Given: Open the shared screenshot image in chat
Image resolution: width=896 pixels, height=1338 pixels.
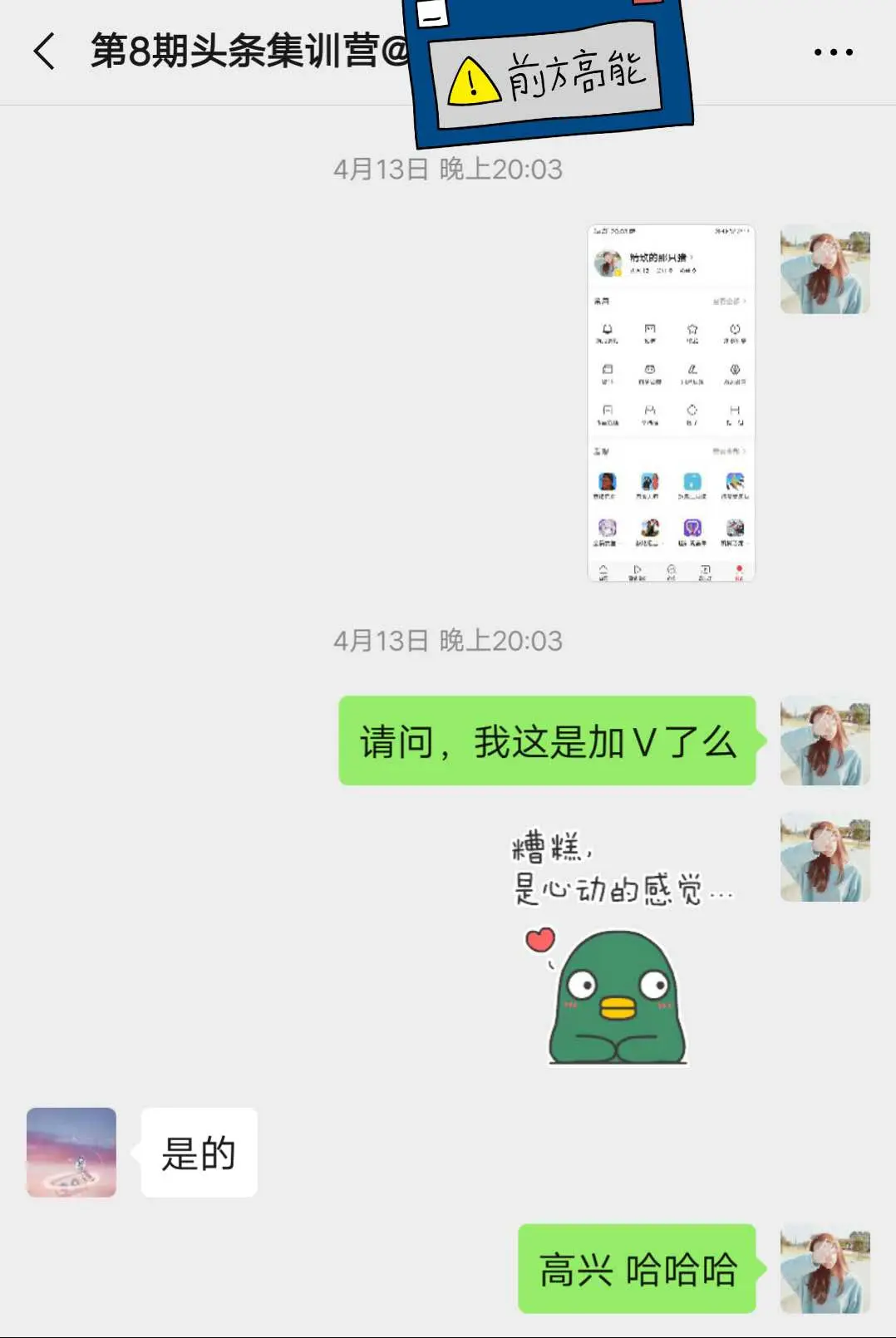Looking at the screenshot, I should pos(671,403).
